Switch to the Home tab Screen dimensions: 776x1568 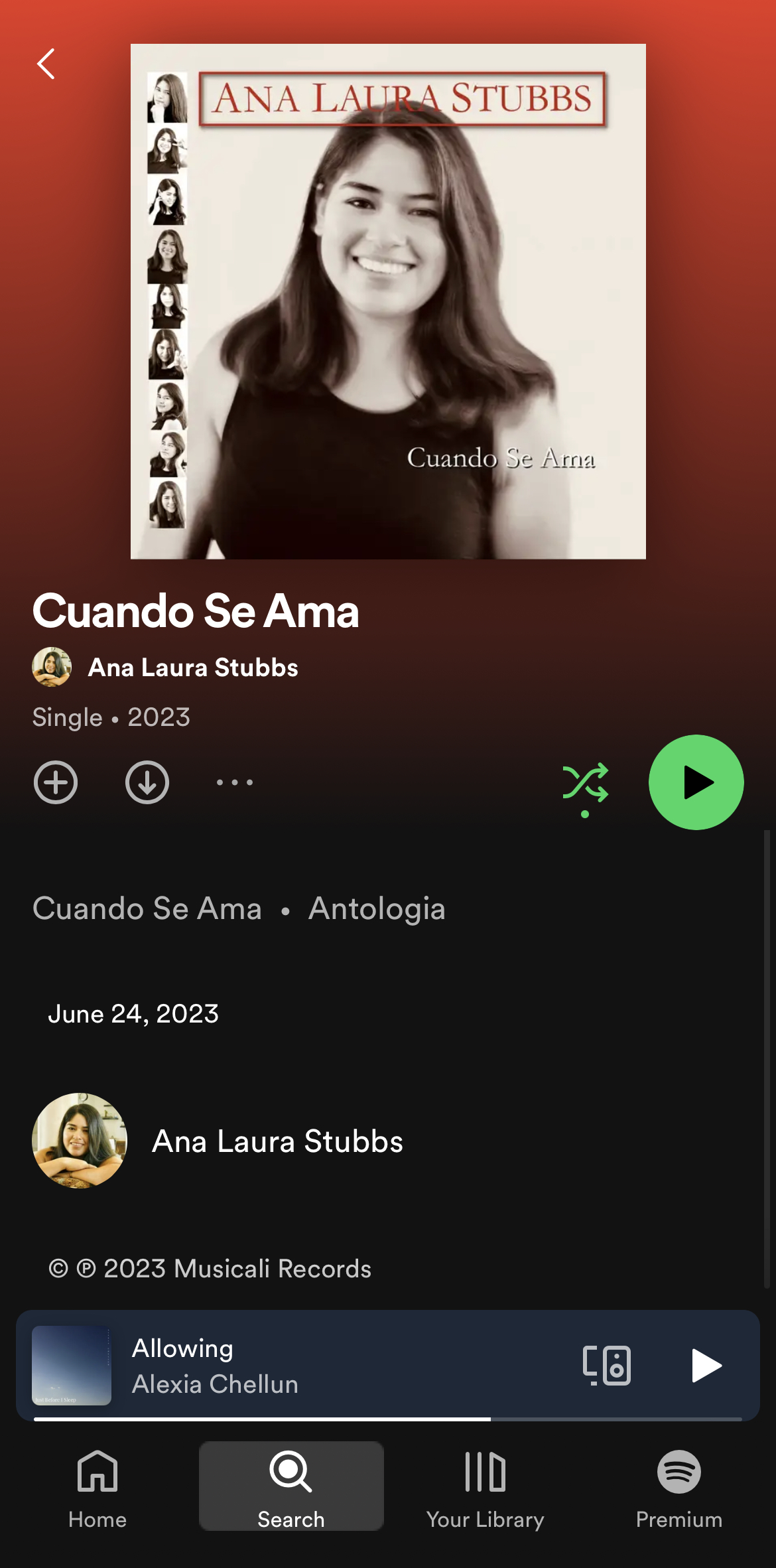[97, 1486]
